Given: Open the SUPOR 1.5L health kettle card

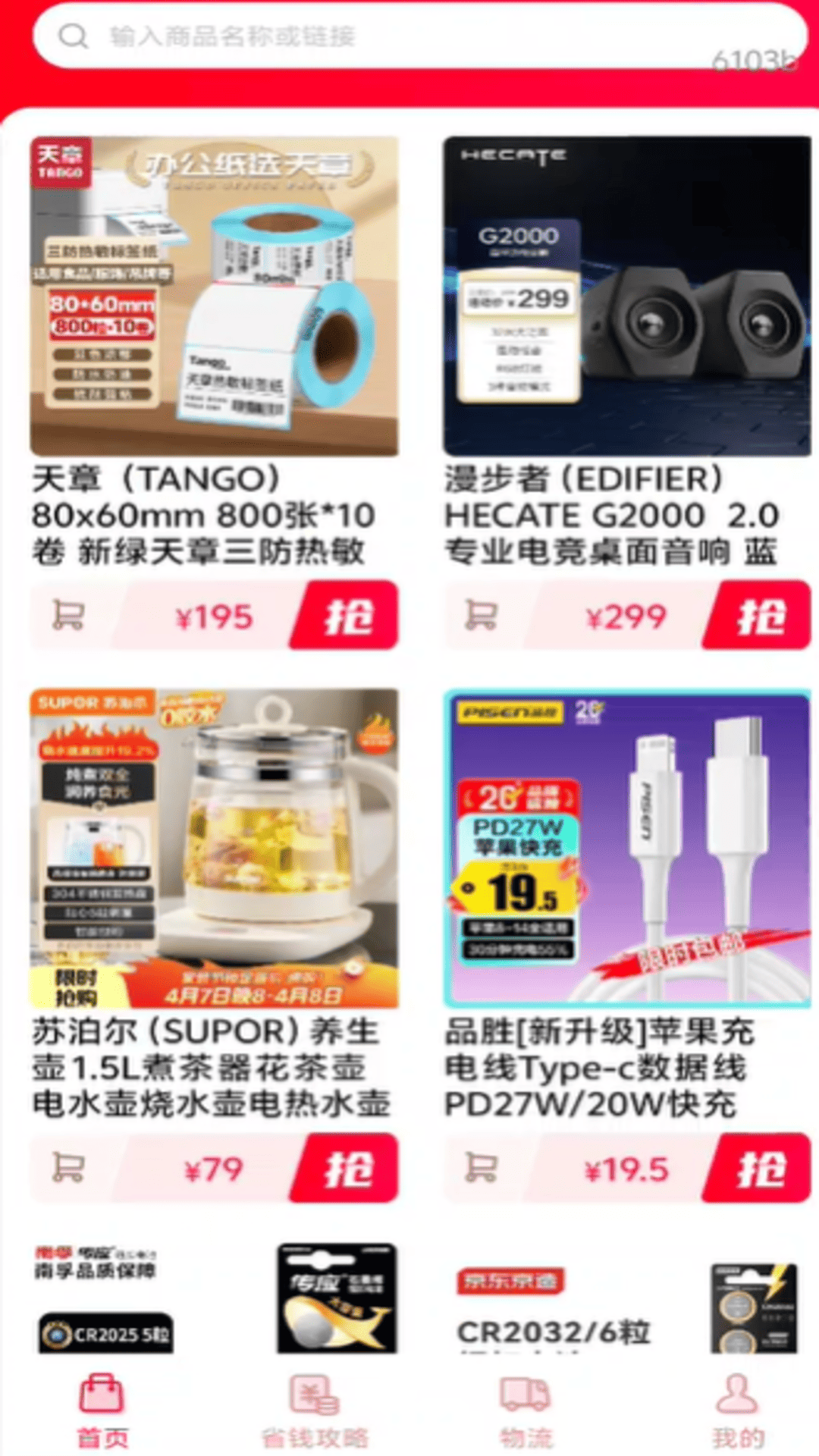Looking at the screenshot, I should [214, 849].
